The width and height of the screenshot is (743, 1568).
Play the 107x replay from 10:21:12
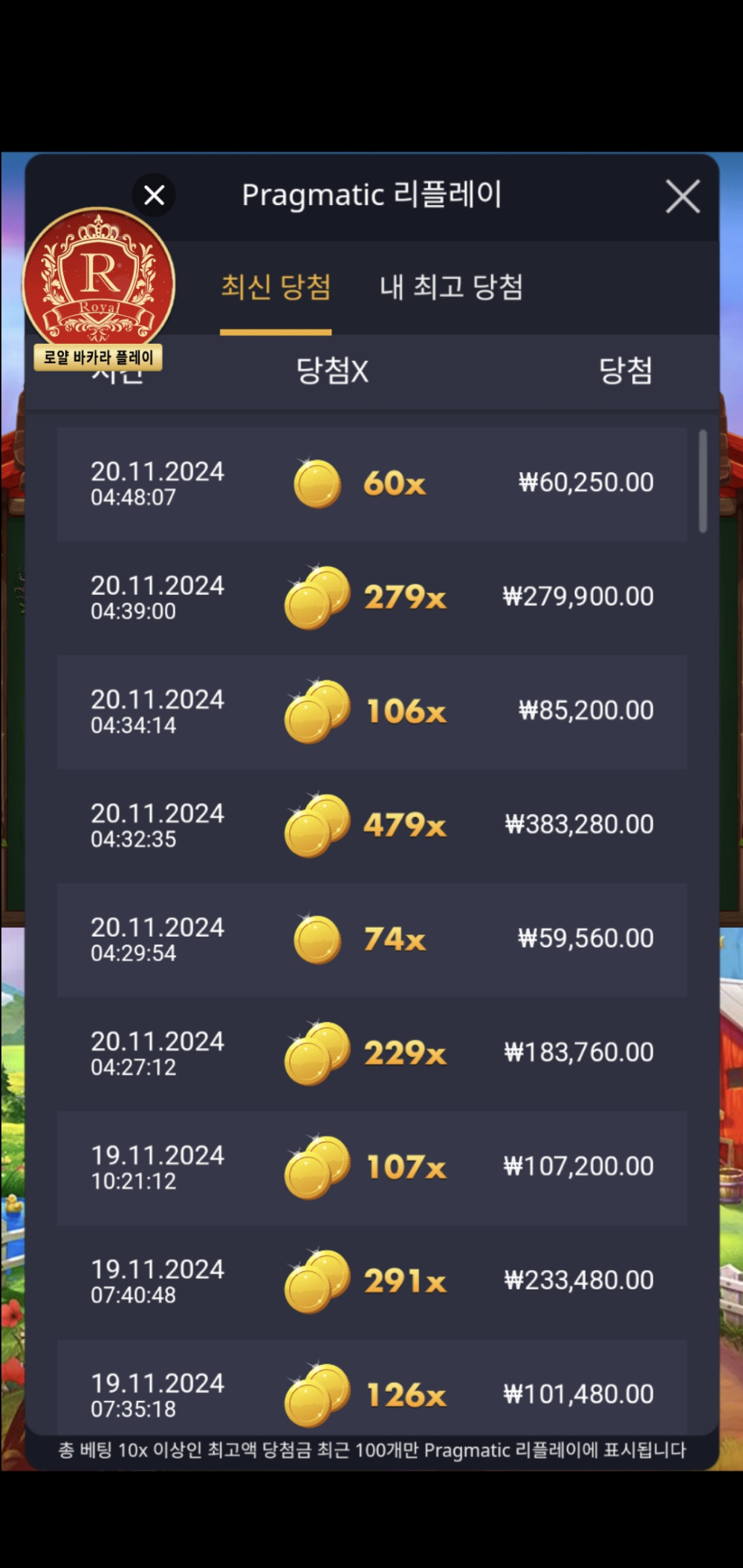tap(371, 1167)
